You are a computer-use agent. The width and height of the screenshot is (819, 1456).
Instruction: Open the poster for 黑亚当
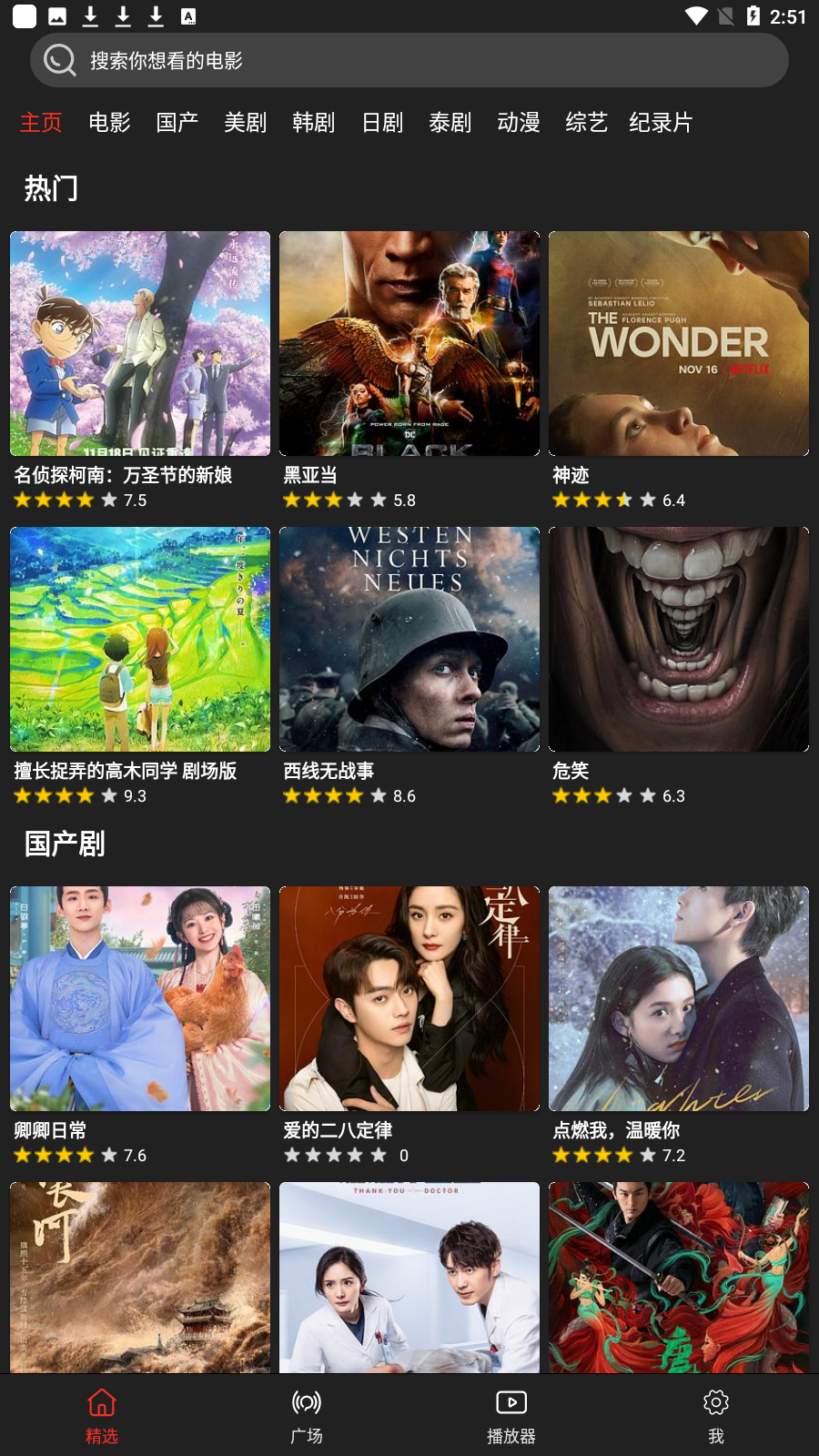click(x=409, y=343)
